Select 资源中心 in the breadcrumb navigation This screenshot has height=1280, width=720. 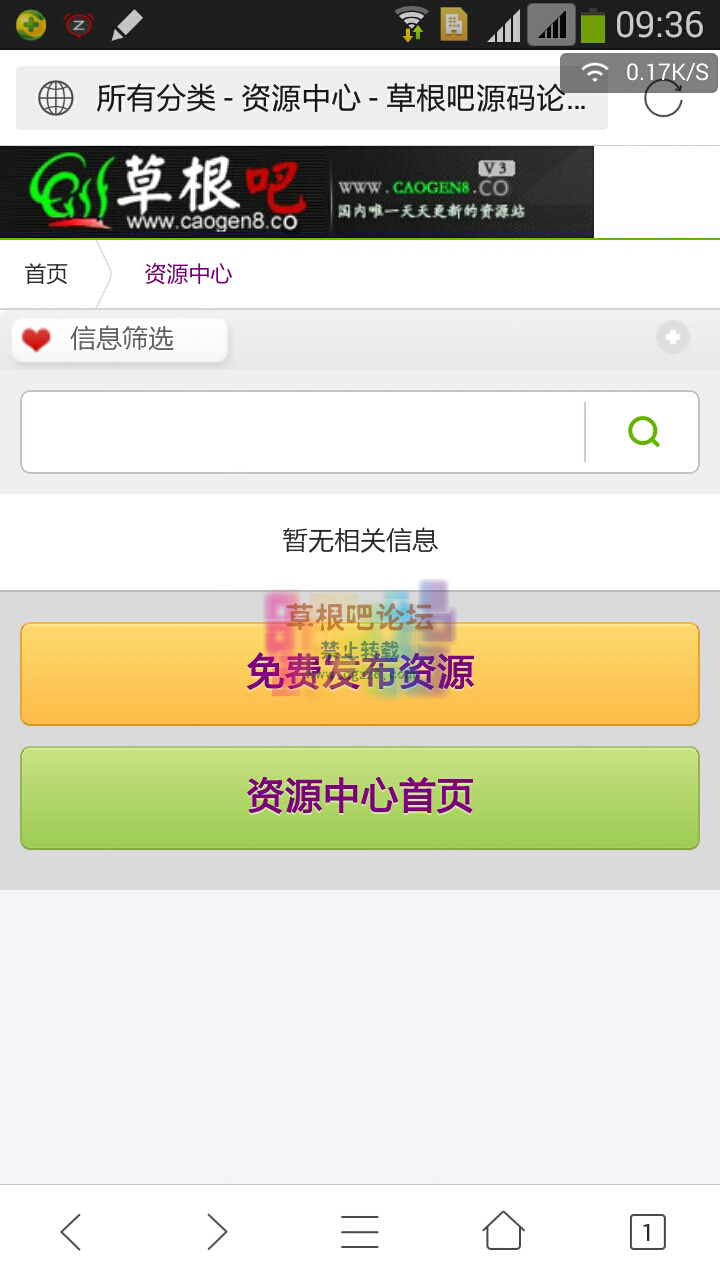pos(187,274)
